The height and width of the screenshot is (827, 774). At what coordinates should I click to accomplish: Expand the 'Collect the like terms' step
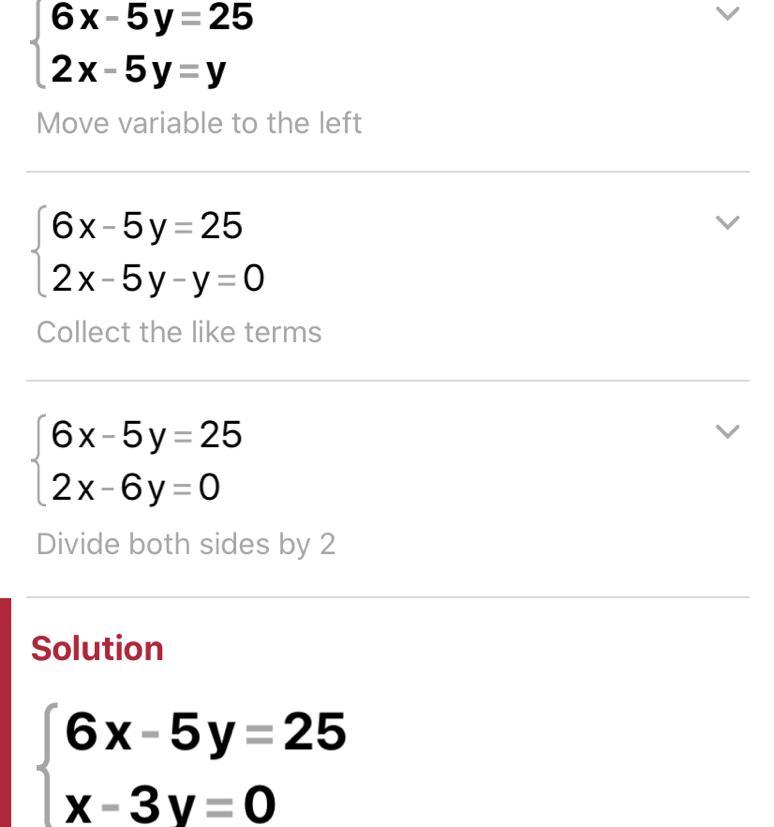point(728,222)
